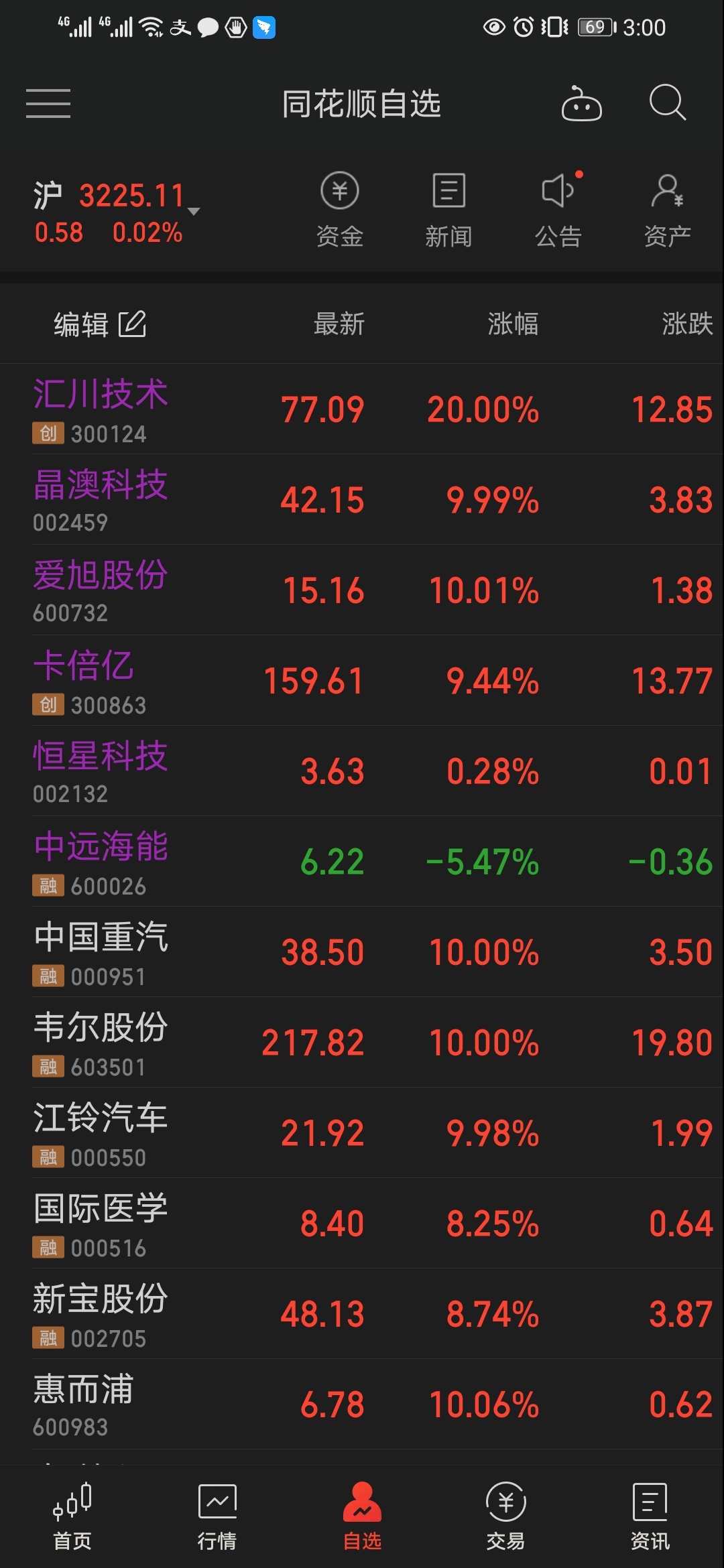
Task: Open stock 卡倍亿 300863
Action: pyautogui.click(x=362, y=681)
